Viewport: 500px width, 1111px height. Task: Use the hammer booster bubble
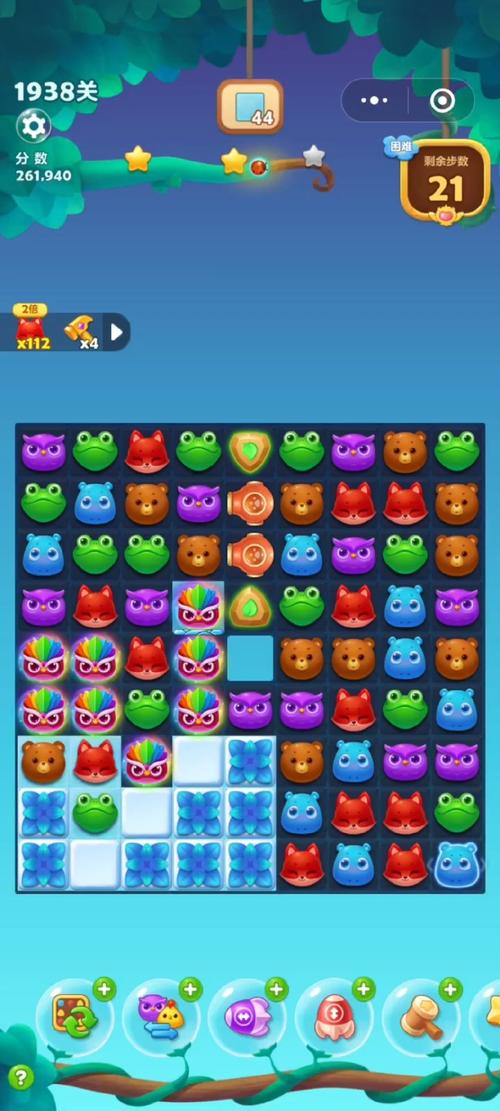coord(421,1017)
